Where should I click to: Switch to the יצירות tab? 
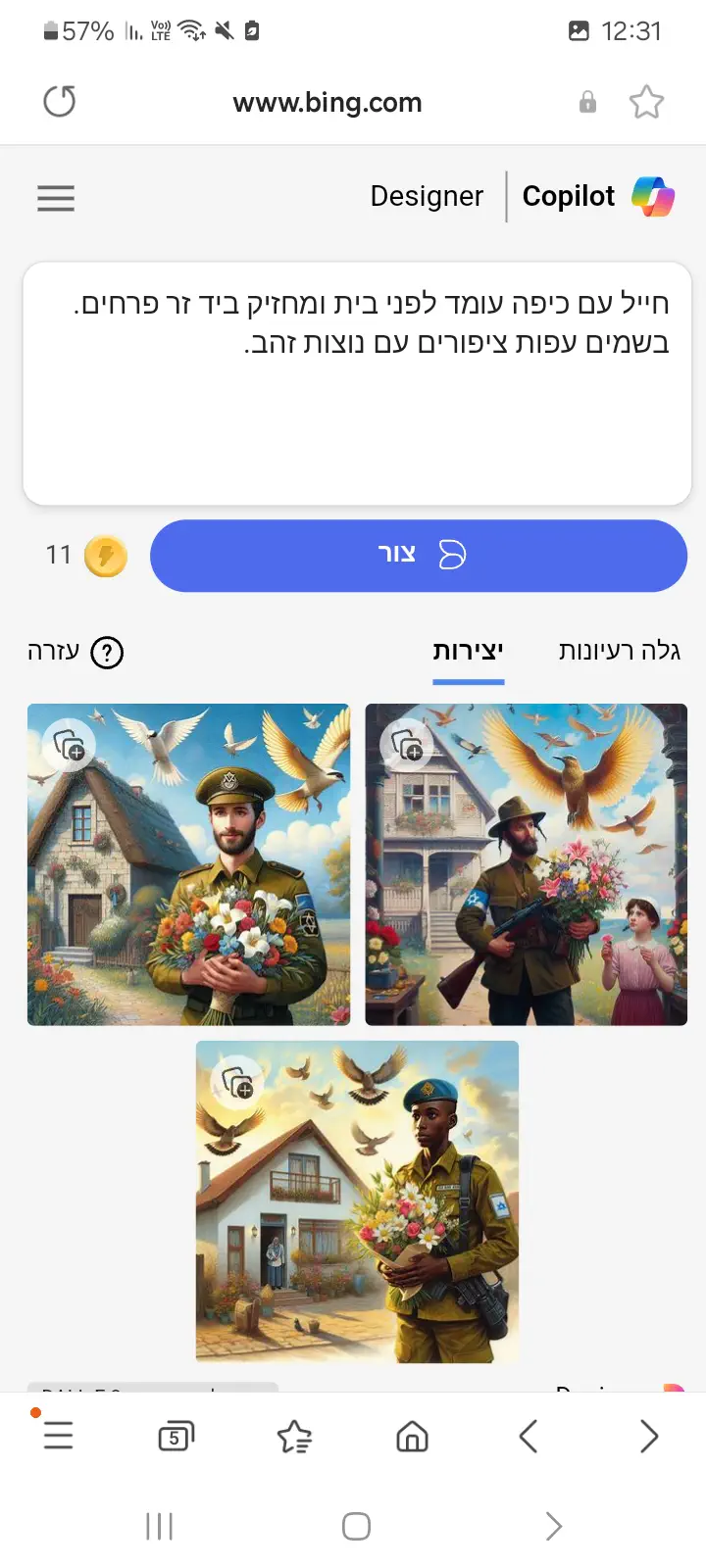pyautogui.click(x=468, y=651)
